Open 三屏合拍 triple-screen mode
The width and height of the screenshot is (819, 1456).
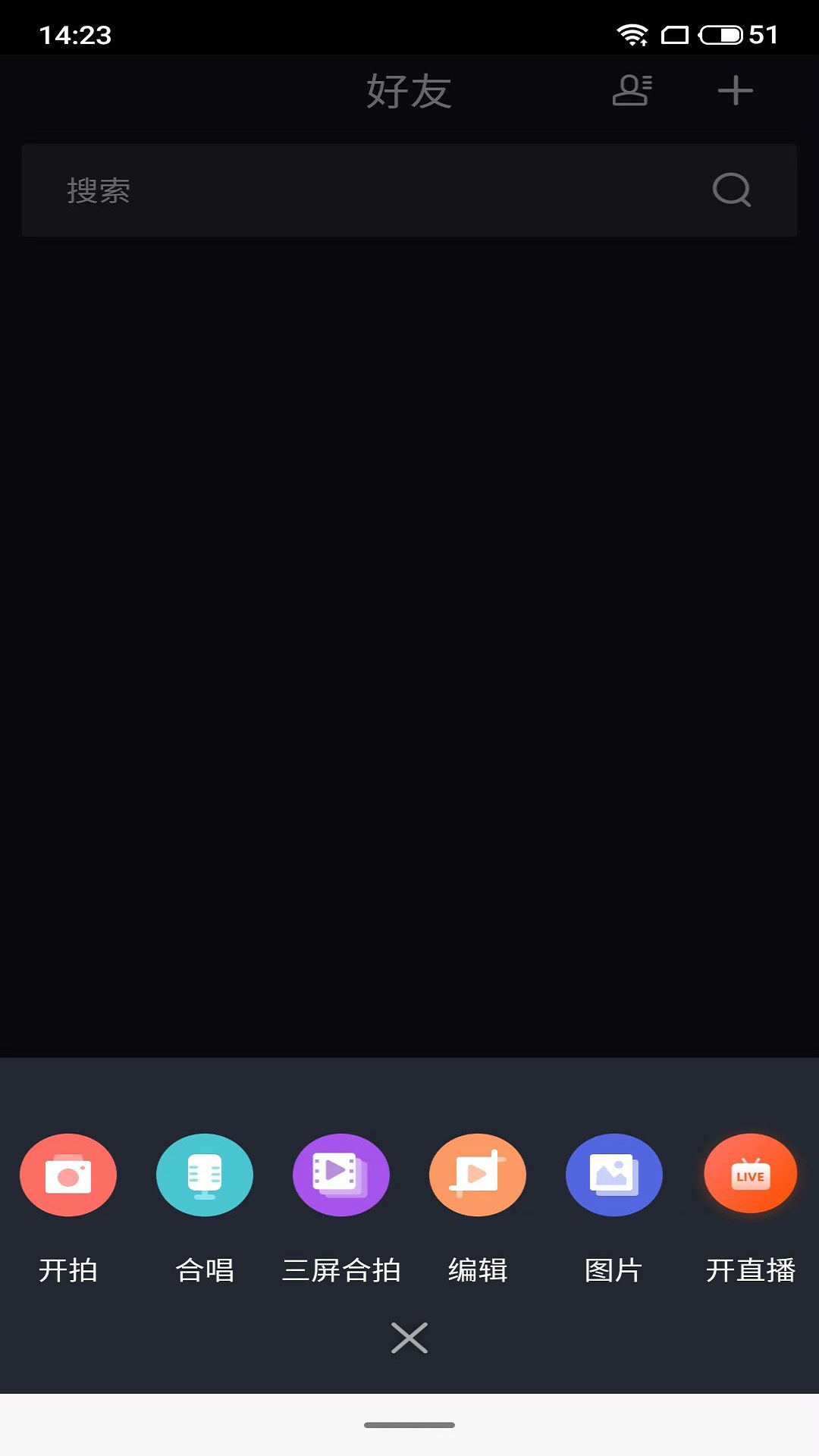coord(341,1175)
